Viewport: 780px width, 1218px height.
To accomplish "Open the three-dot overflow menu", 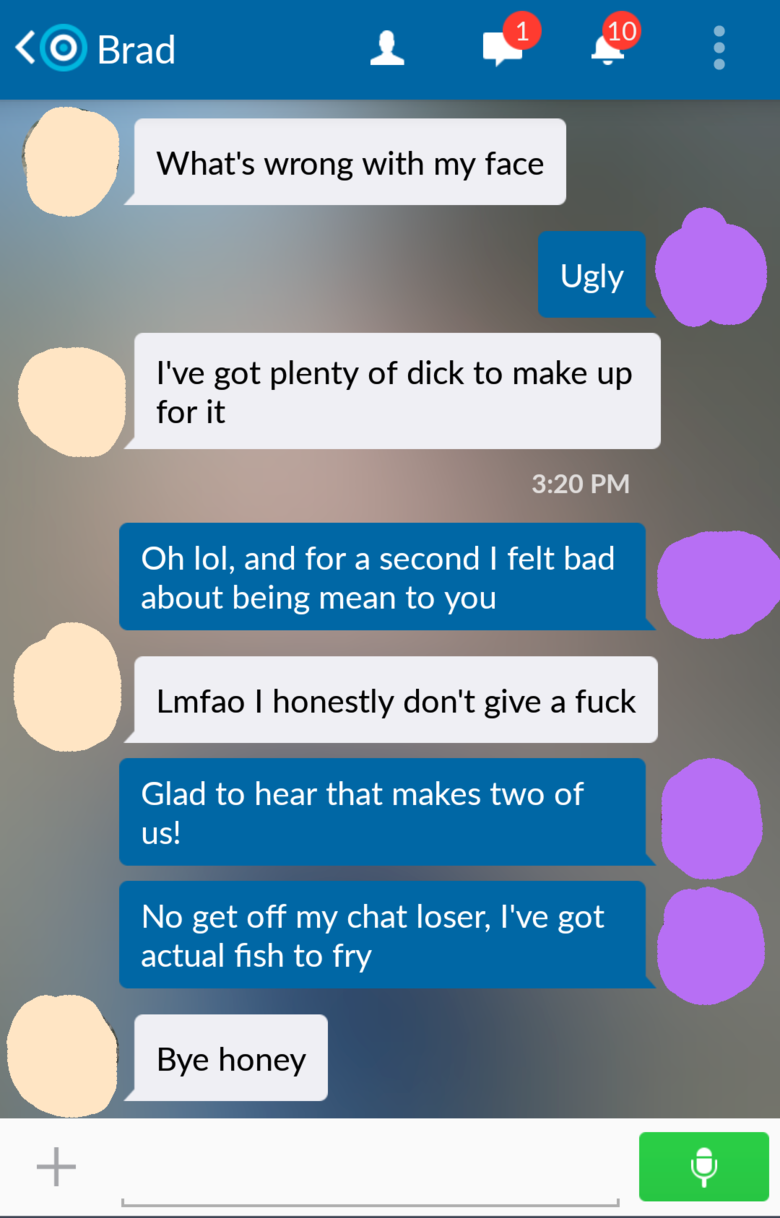I will click(719, 46).
